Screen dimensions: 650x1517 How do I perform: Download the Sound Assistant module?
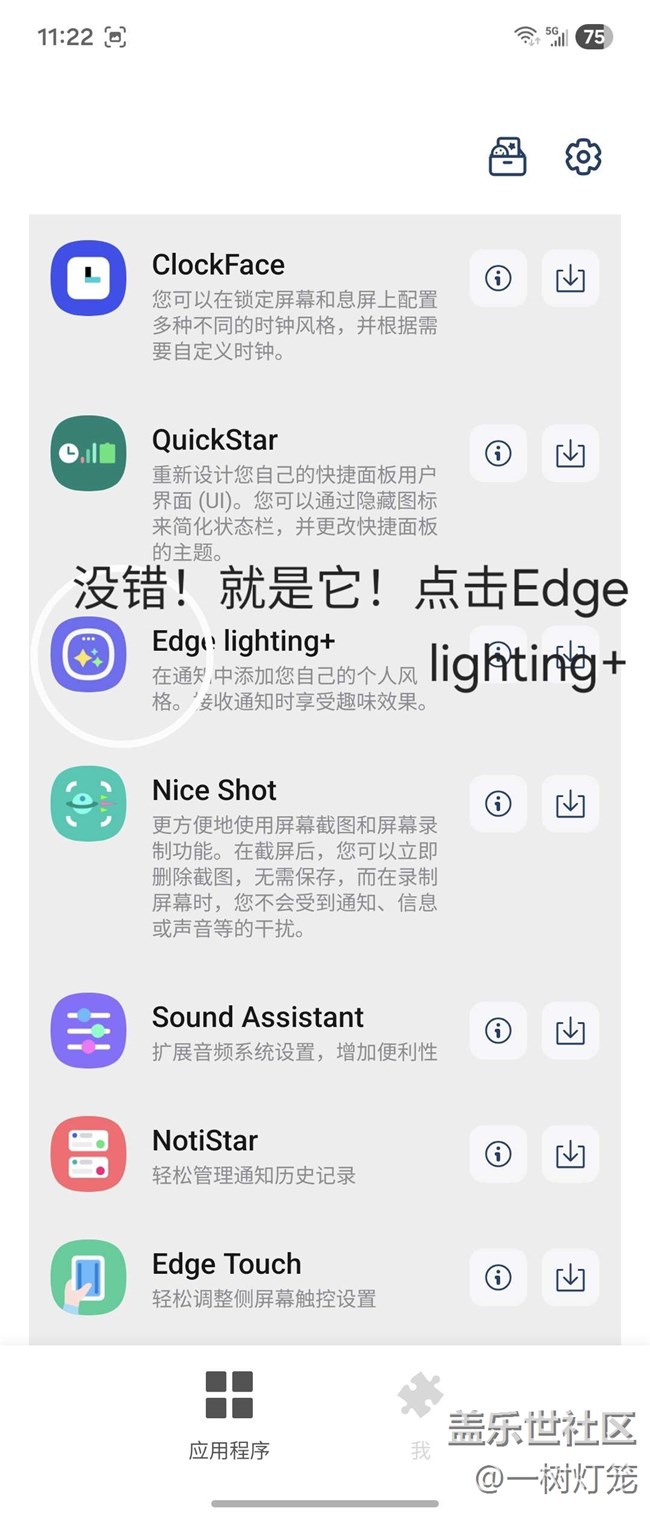570,1030
